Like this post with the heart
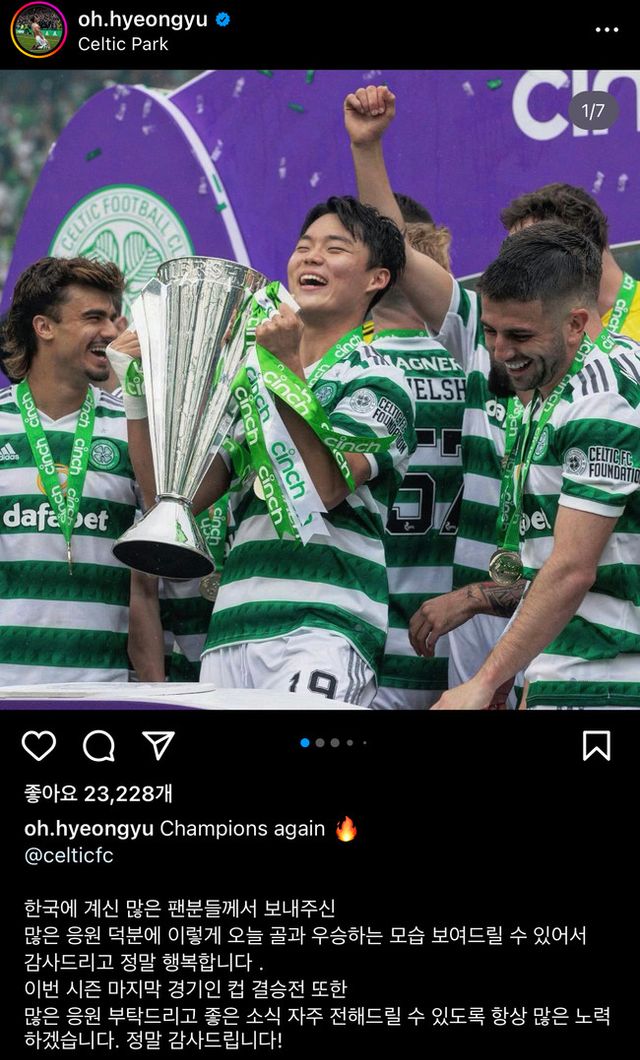This screenshot has width=640, height=1060. point(39,745)
